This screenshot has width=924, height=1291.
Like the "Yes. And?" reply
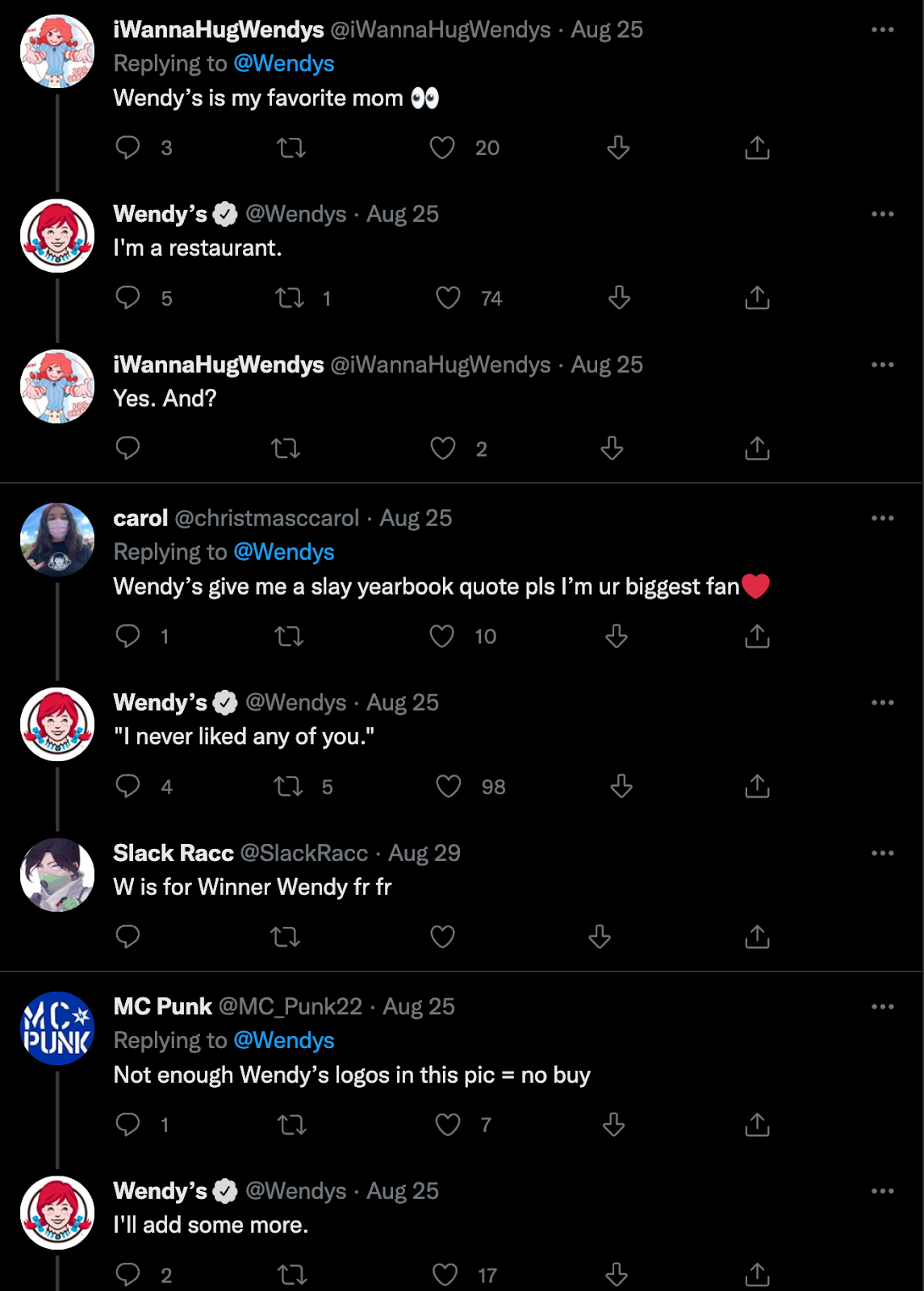(x=442, y=449)
